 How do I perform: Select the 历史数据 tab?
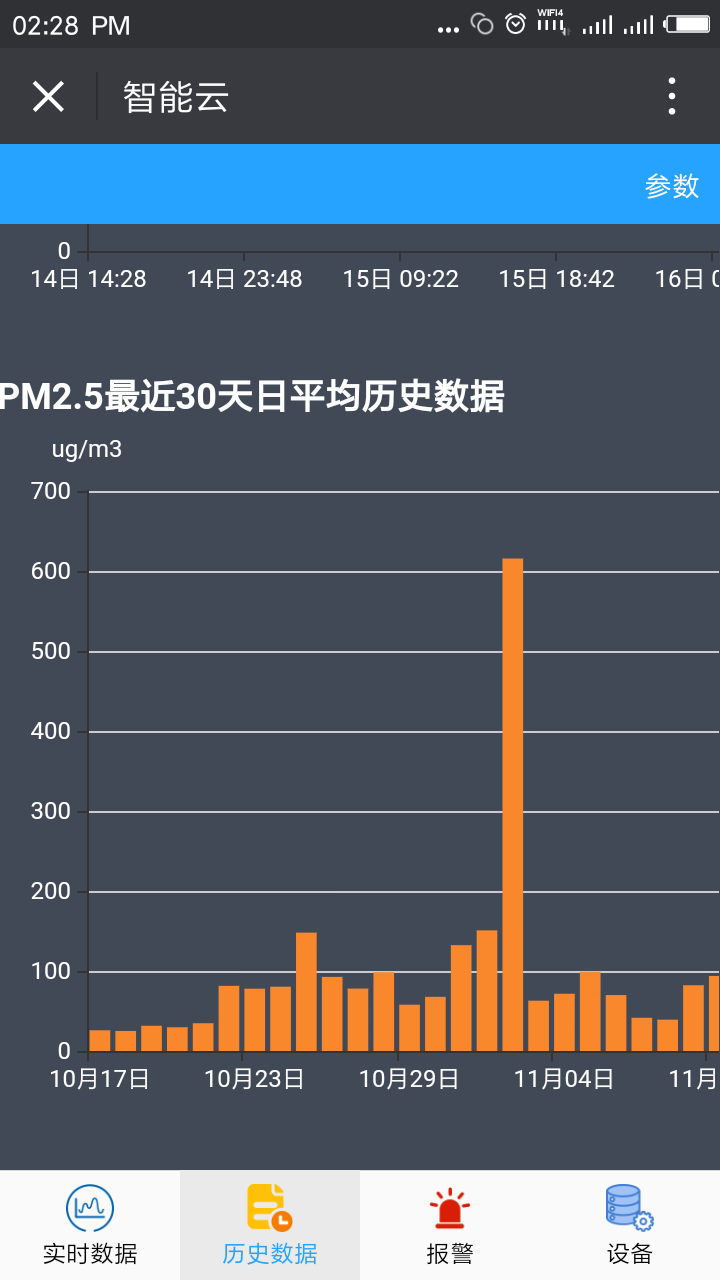(x=270, y=1225)
